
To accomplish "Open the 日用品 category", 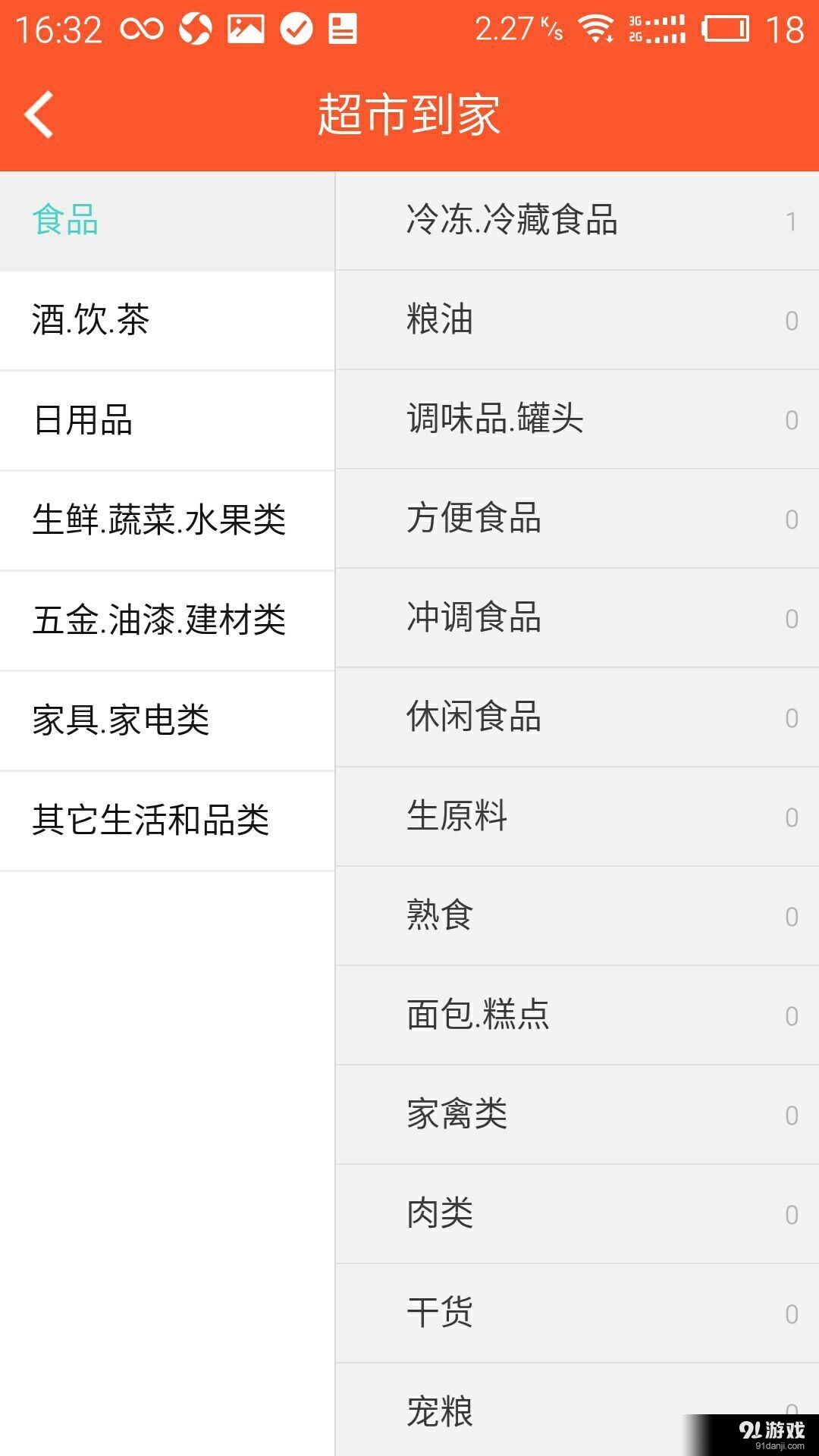I will 167,420.
